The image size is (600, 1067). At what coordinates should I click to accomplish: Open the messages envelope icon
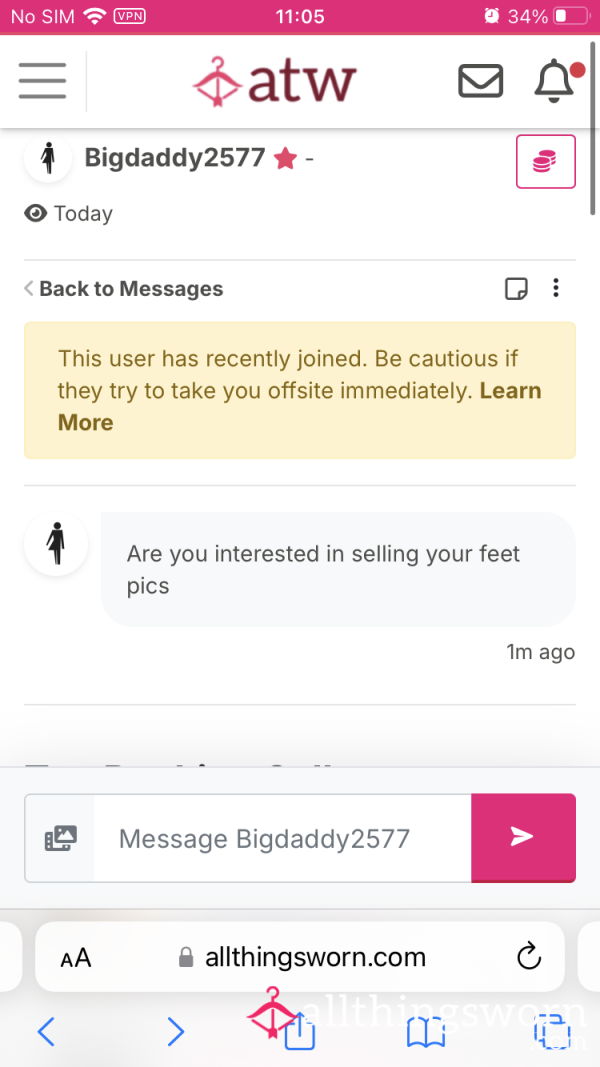[480, 81]
